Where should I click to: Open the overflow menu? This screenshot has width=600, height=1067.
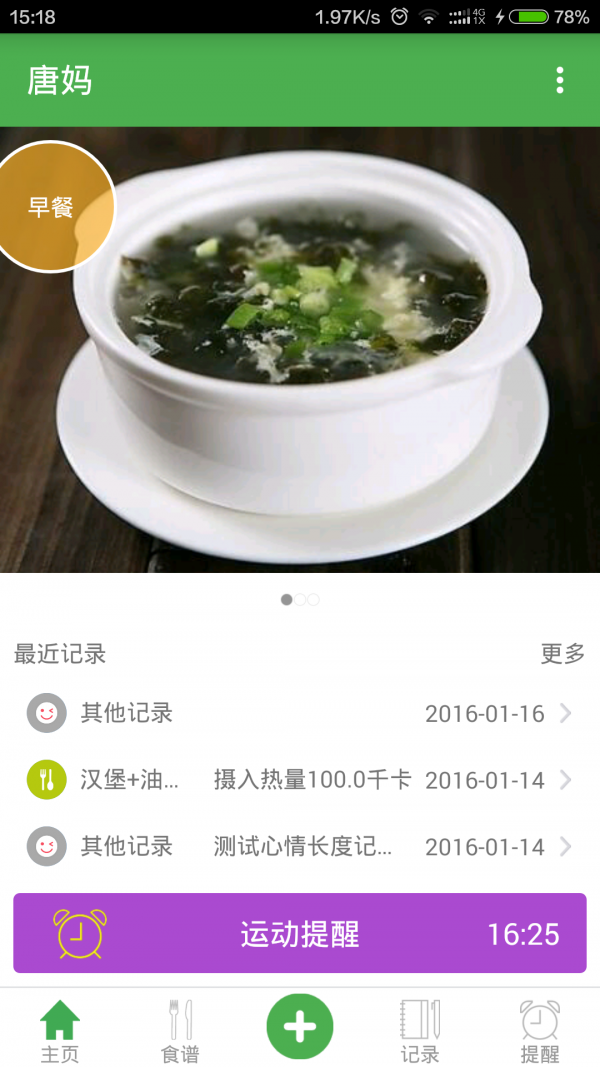pyautogui.click(x=560, y=80)
